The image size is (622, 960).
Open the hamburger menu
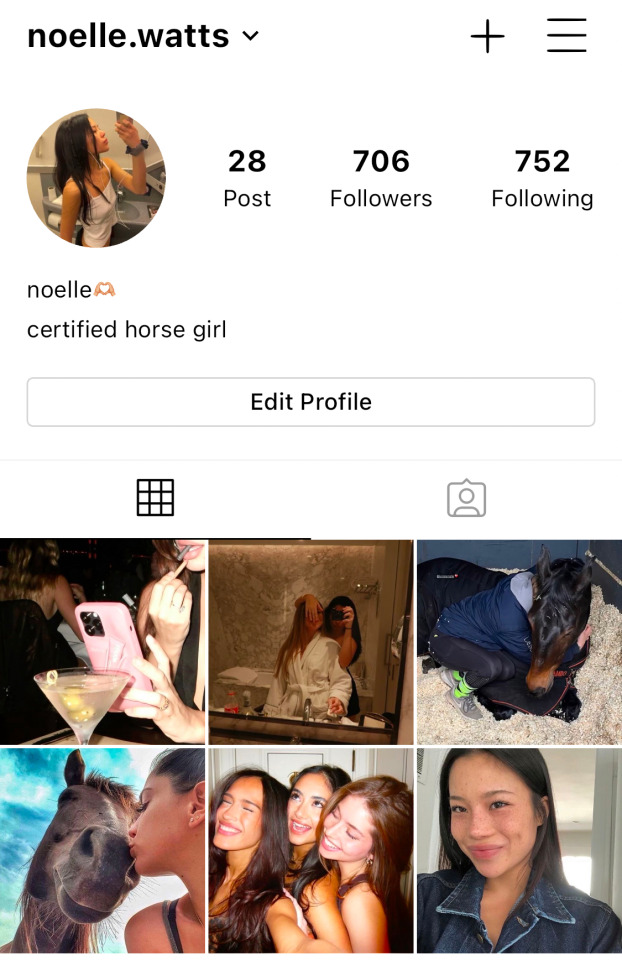tap(566, 37)
